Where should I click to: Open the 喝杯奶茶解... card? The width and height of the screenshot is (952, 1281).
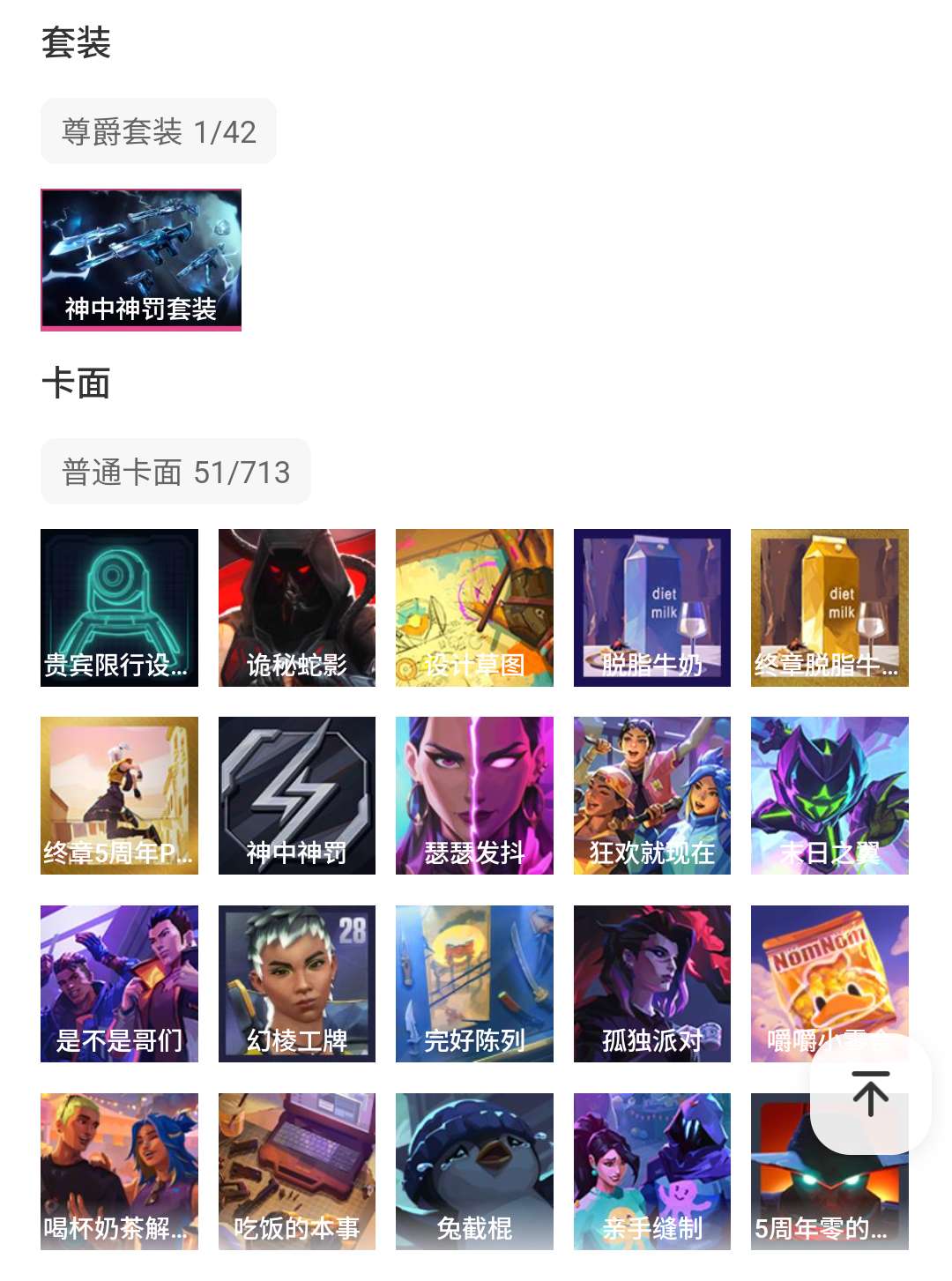coord(120,1172)
